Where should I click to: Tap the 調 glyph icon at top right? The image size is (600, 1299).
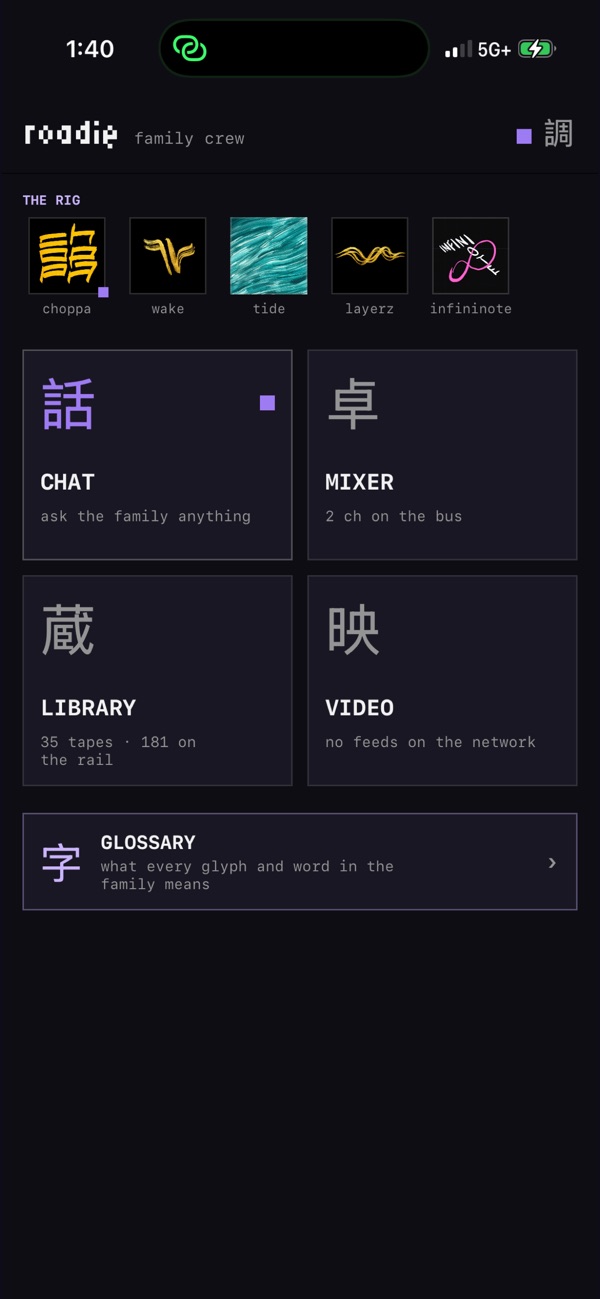pyautogui.click(x=558, y=134)
